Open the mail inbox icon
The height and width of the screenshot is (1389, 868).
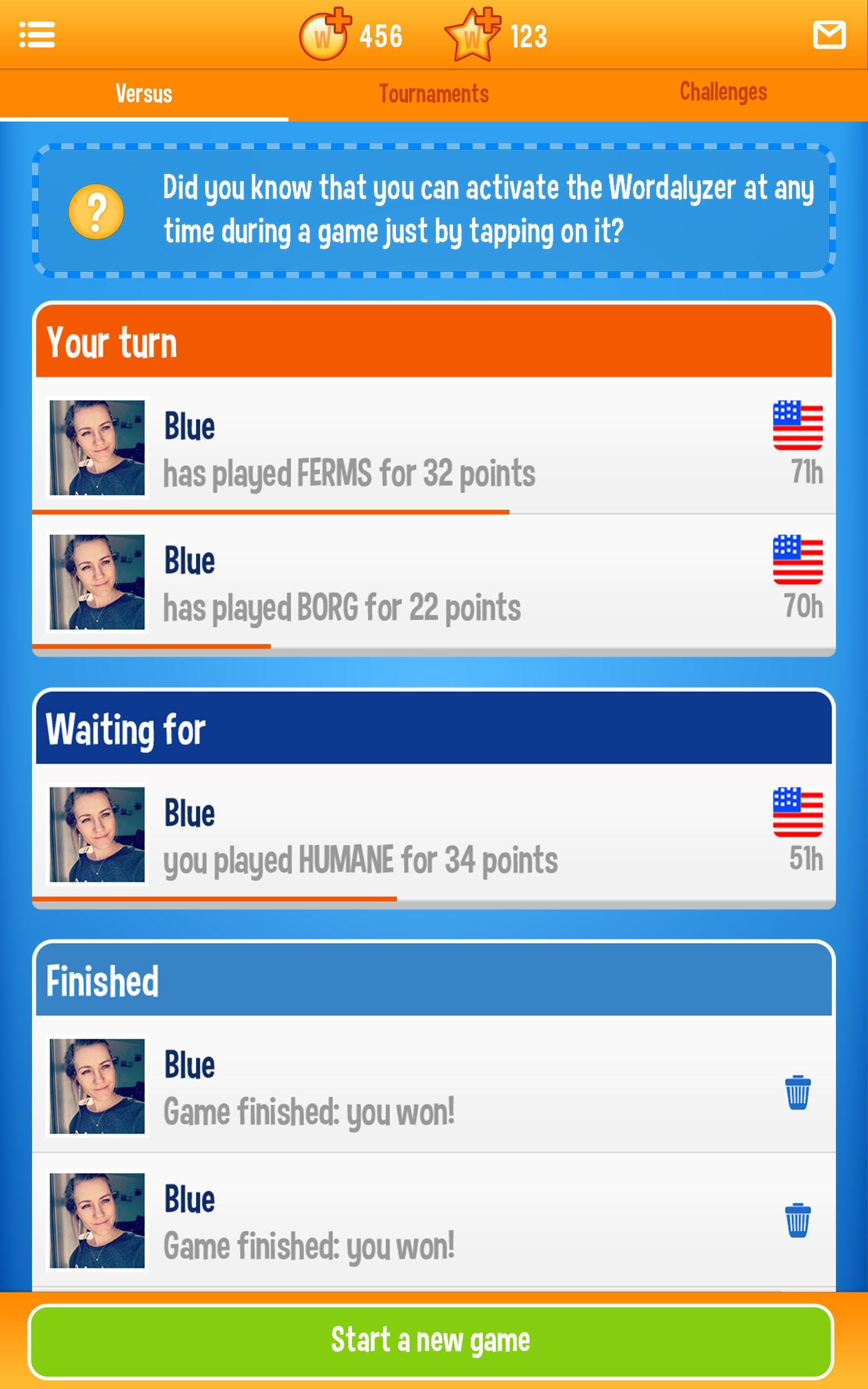tap(829, 35)
